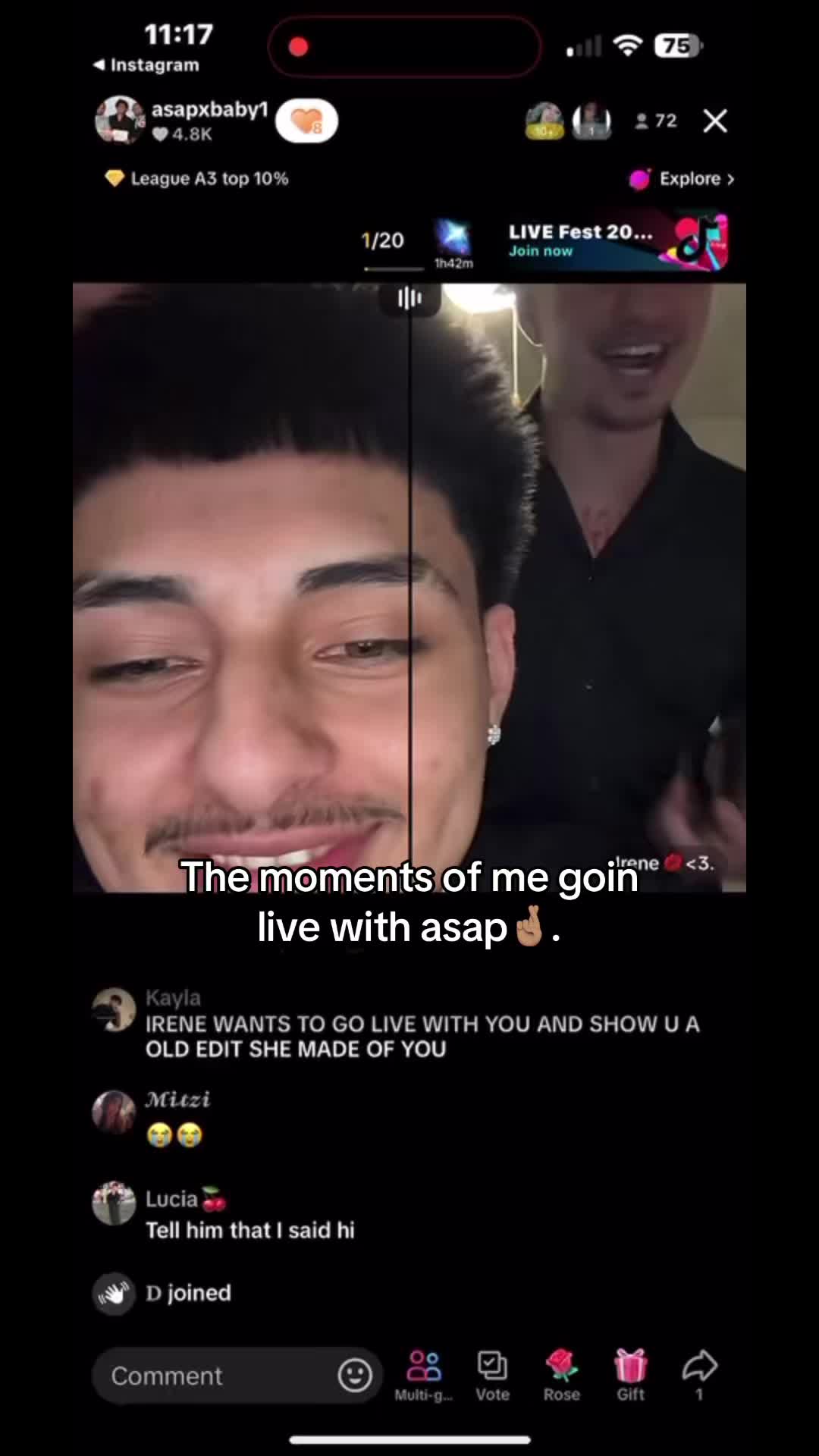Open Explore for more lives

coord(682,179)
